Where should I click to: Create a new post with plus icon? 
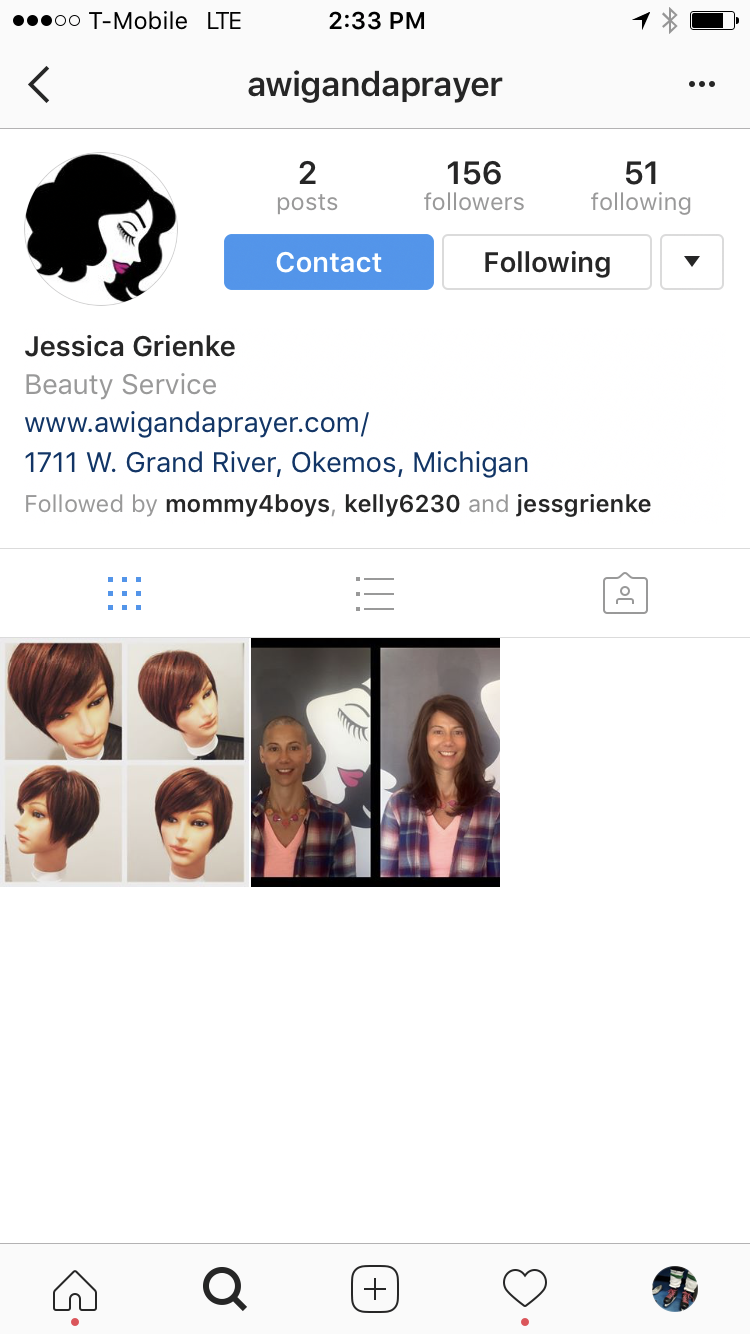click(x=375, y=1289)
